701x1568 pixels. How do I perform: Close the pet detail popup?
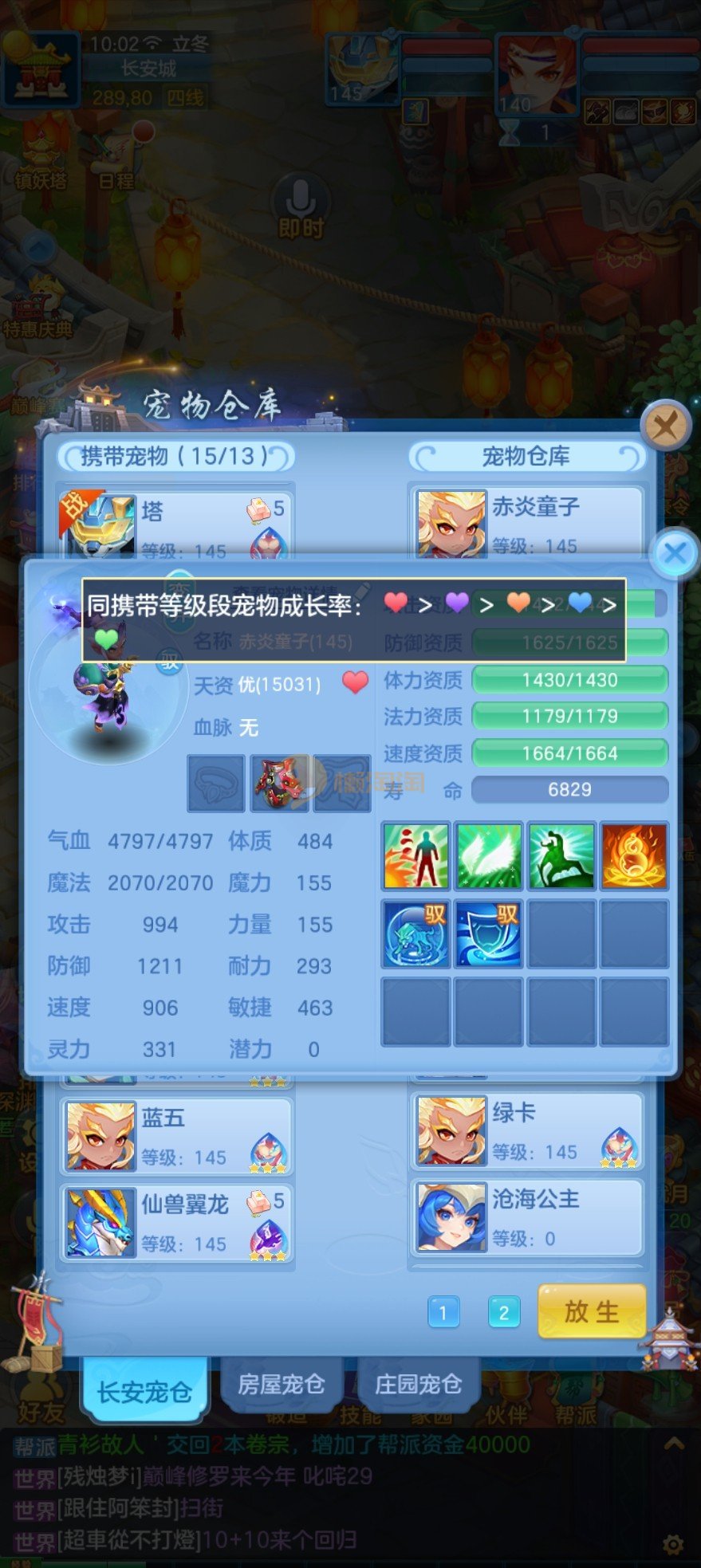point(675,552)
